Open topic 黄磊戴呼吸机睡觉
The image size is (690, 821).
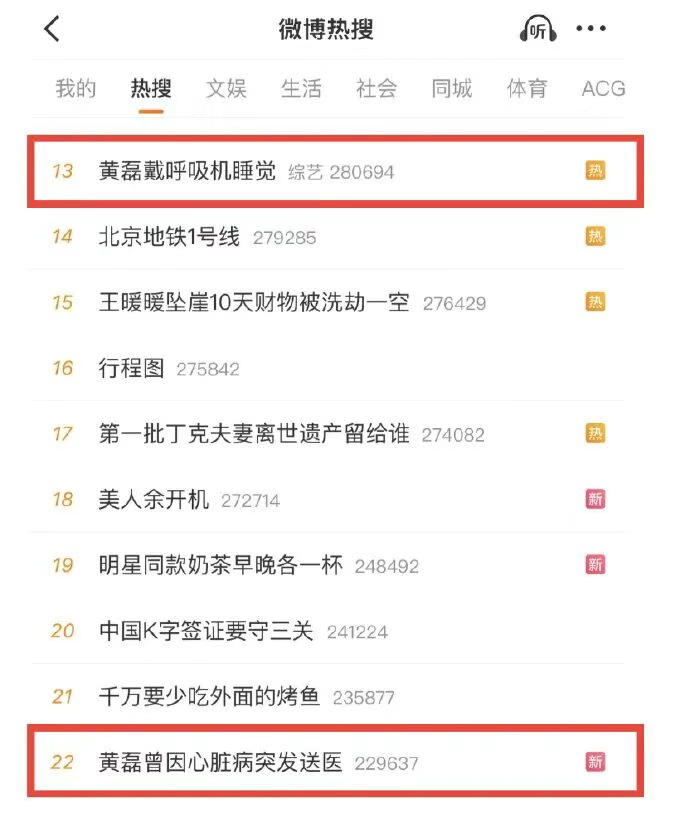(187, 171)
